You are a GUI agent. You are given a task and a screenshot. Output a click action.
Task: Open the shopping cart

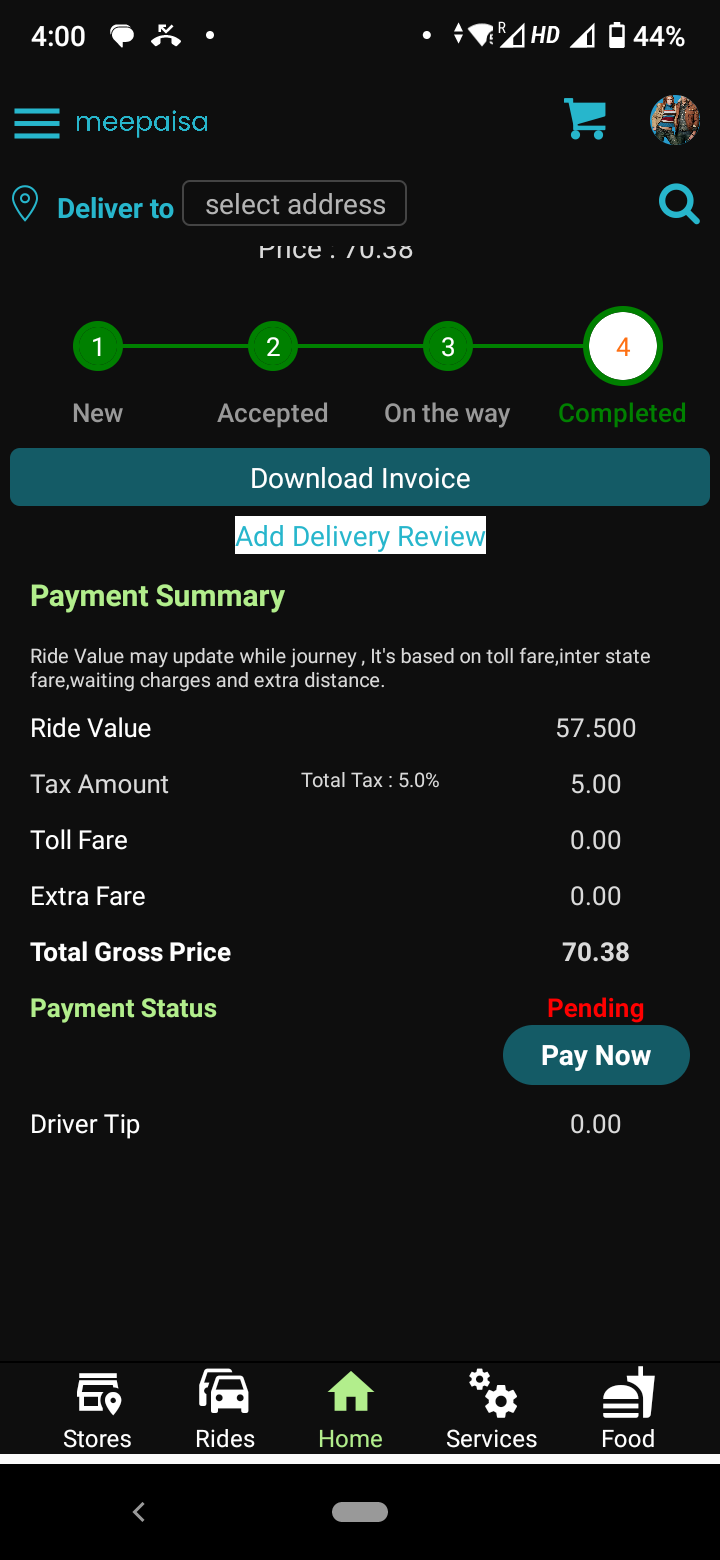point(585,119)
